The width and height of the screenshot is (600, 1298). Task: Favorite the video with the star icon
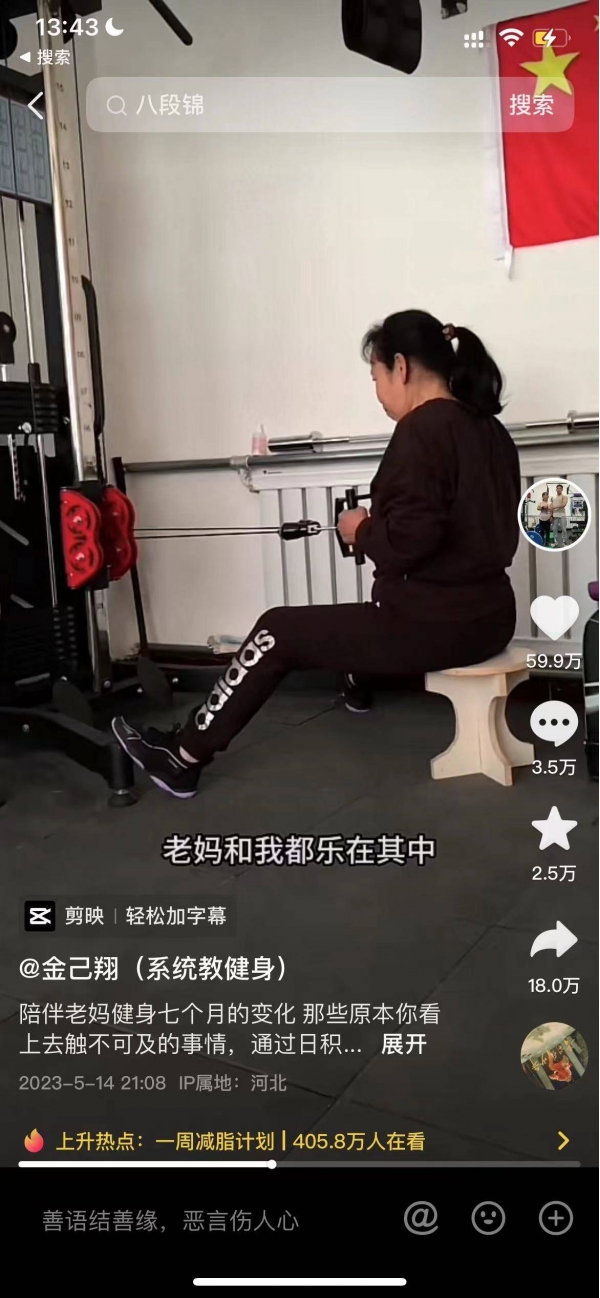coord(554,829)
